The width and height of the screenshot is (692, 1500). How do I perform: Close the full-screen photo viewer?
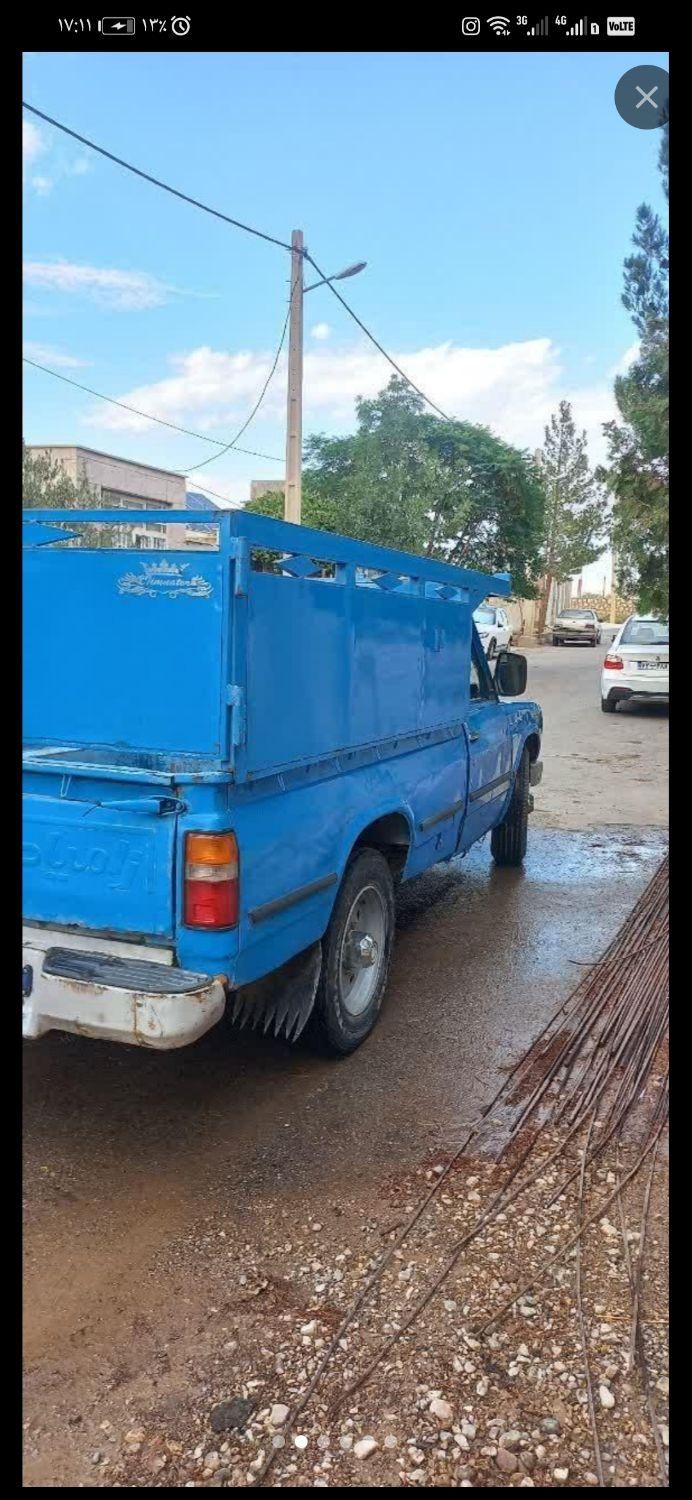coord(646,97)
